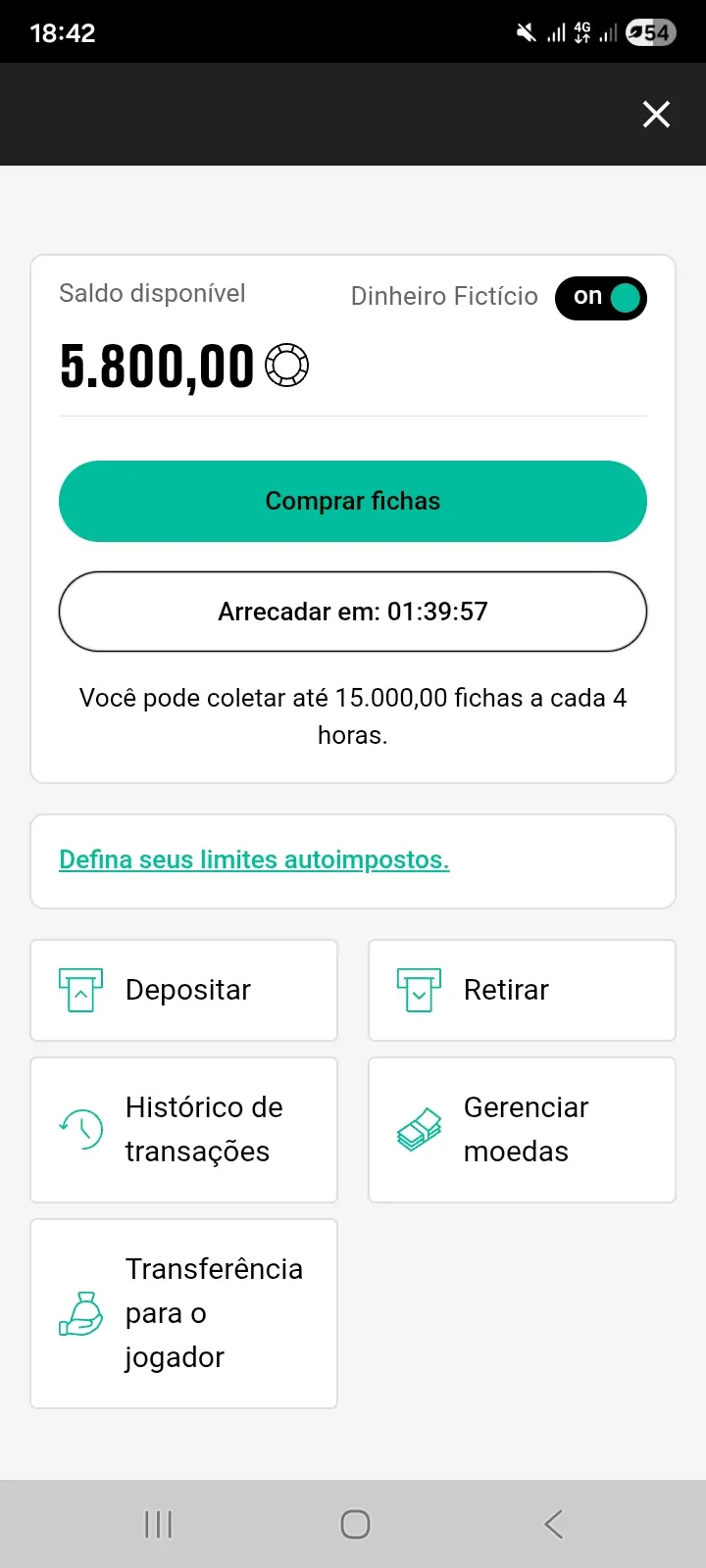Tap the Arrecadar em countdown button
Image resolution: width=706 pixels, height=1568 pixels.
(353, 612)
